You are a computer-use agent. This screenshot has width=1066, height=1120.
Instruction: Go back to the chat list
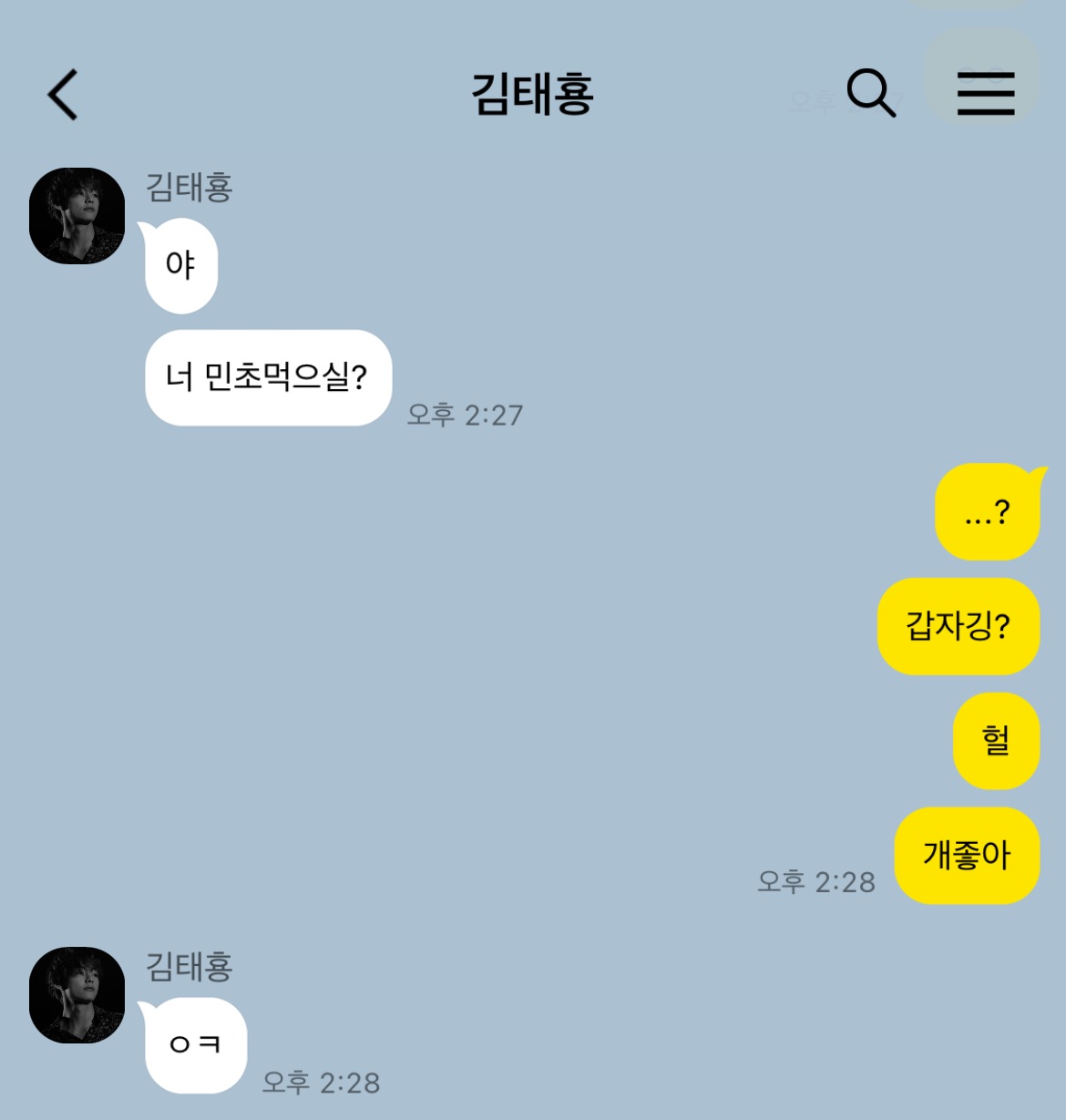[x=63, y=95]
